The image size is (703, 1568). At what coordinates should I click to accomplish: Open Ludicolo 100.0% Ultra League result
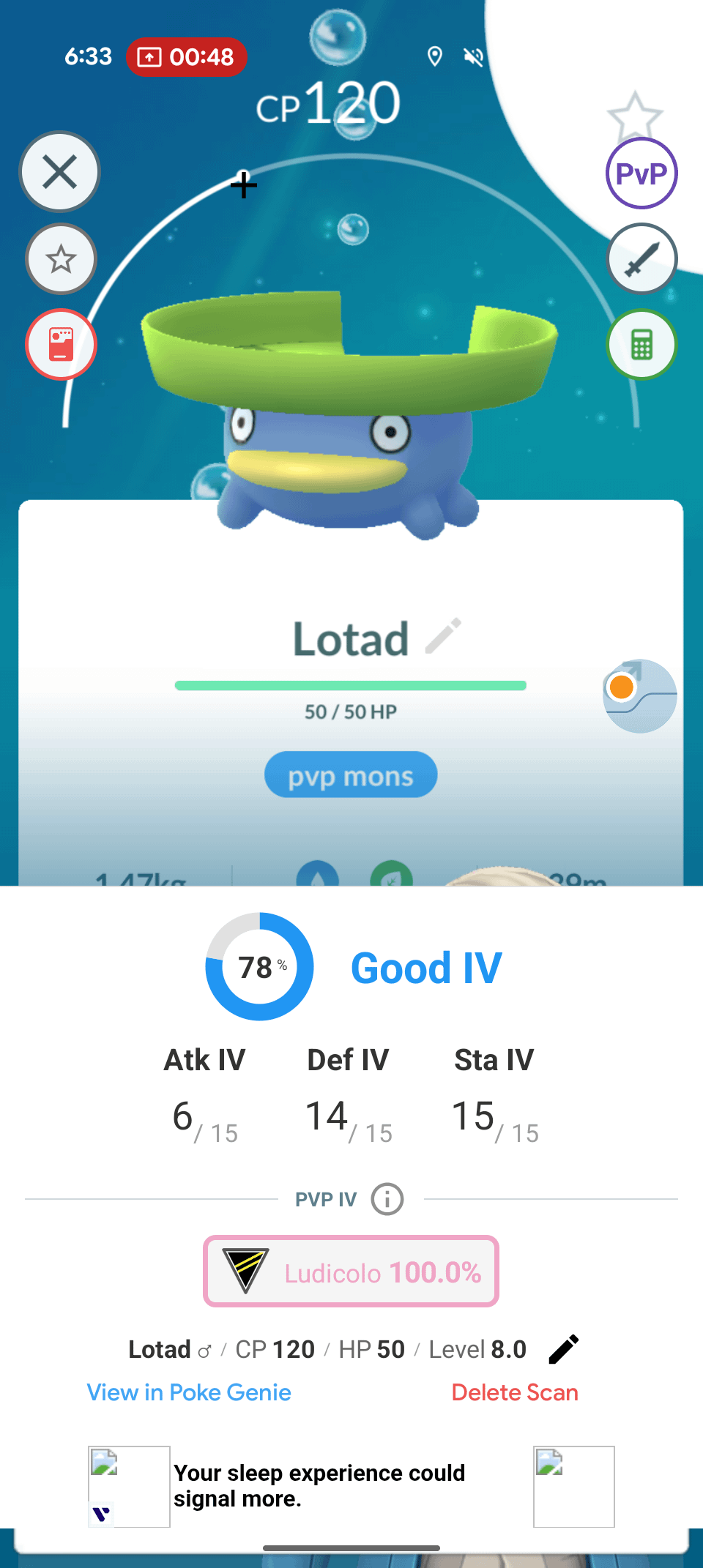click(x=351, y=1272)
